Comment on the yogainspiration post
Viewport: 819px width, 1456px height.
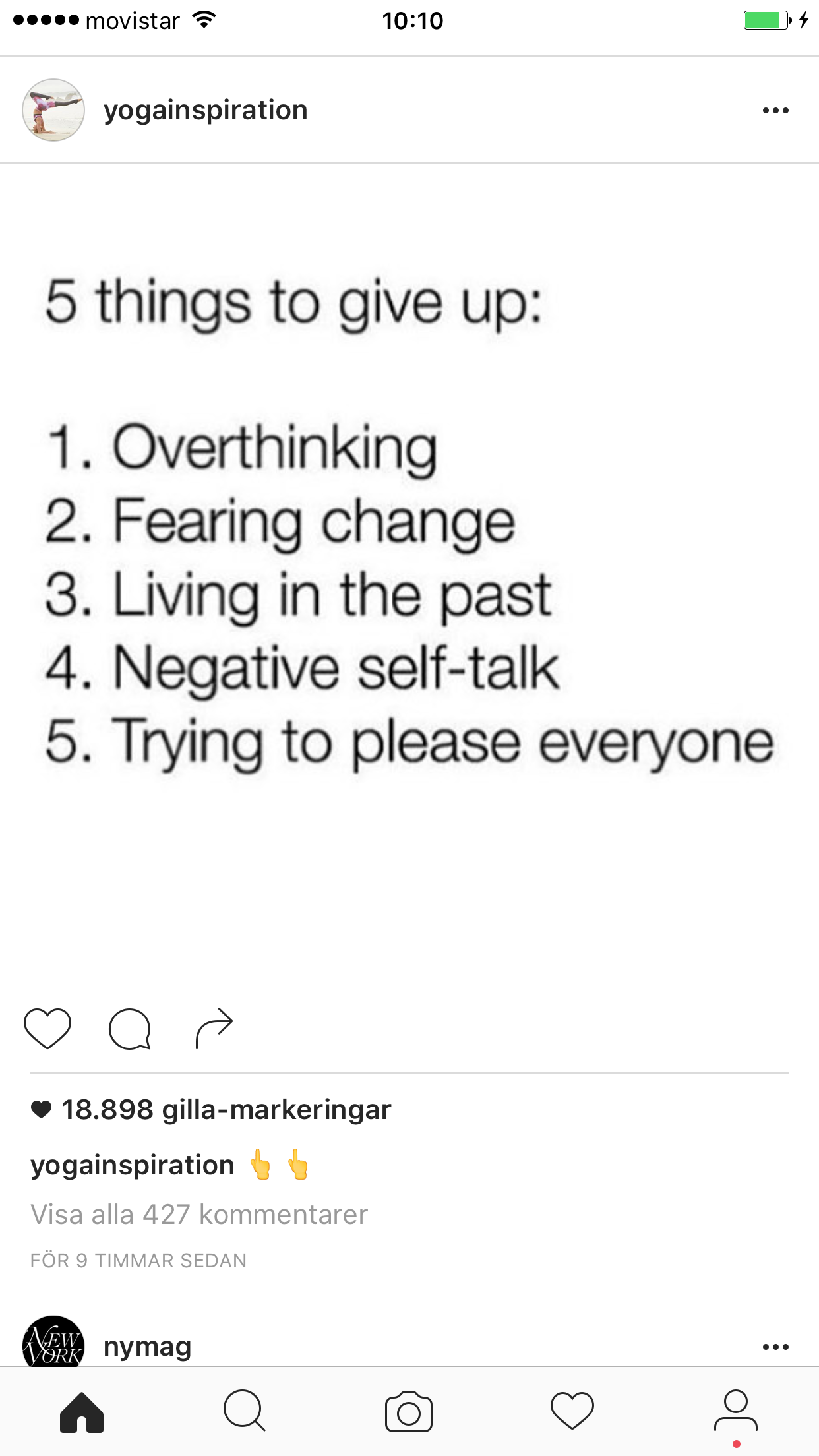[x=130, y=1028]
